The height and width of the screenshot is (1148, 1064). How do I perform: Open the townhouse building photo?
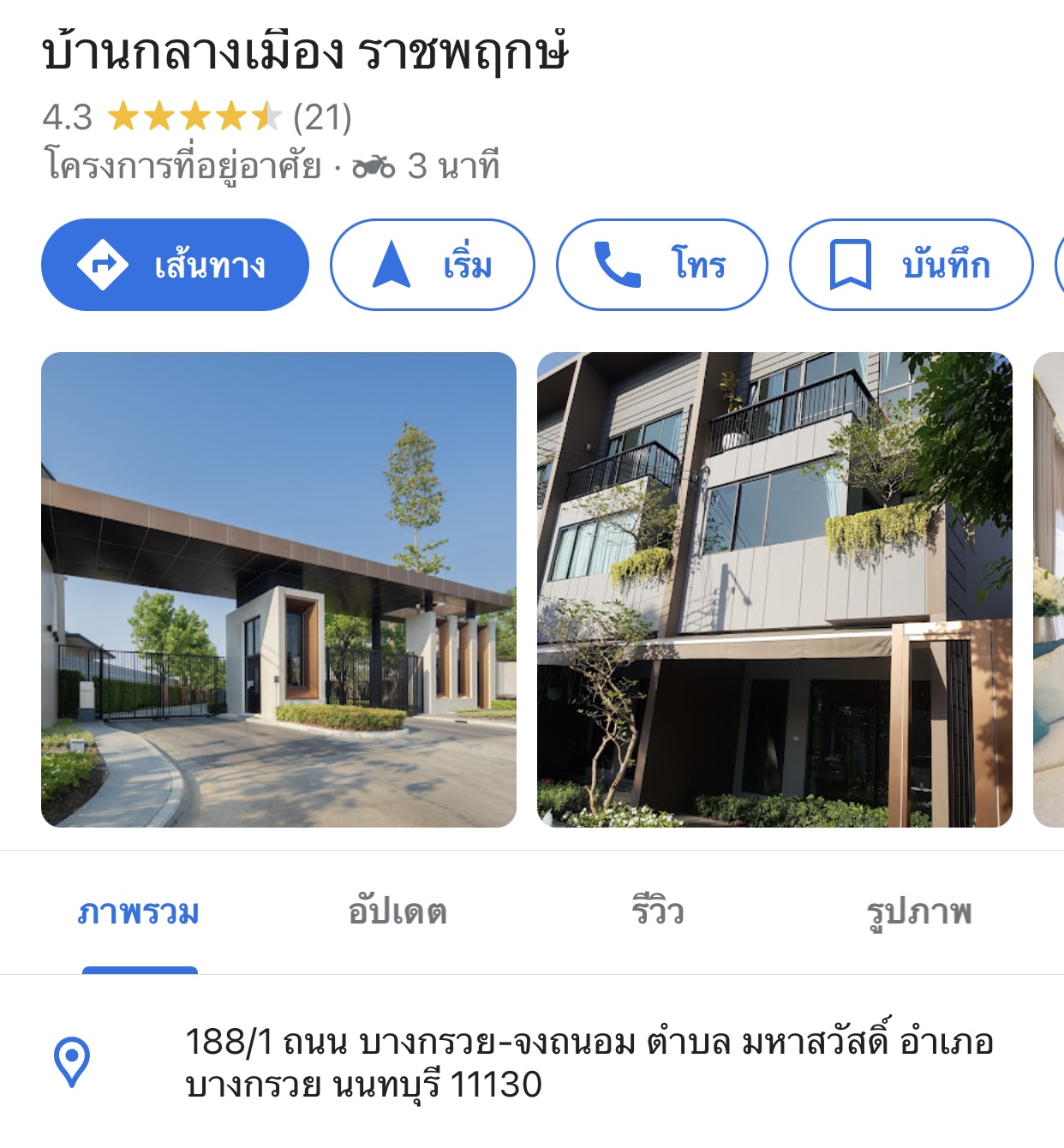pyautogui.click(x=774, y=589)
